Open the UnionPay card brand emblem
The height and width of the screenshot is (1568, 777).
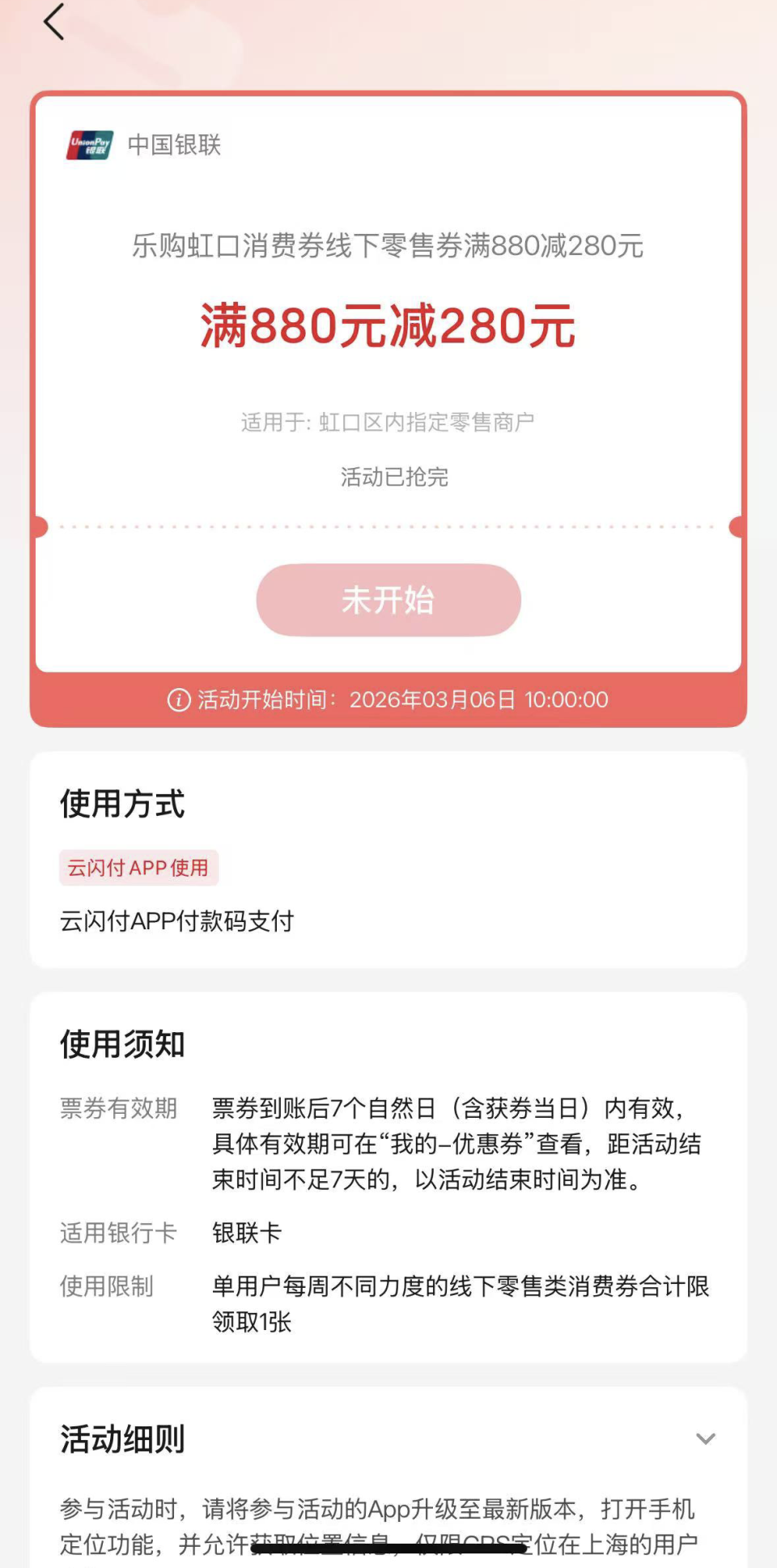click(x=89, y=146)
